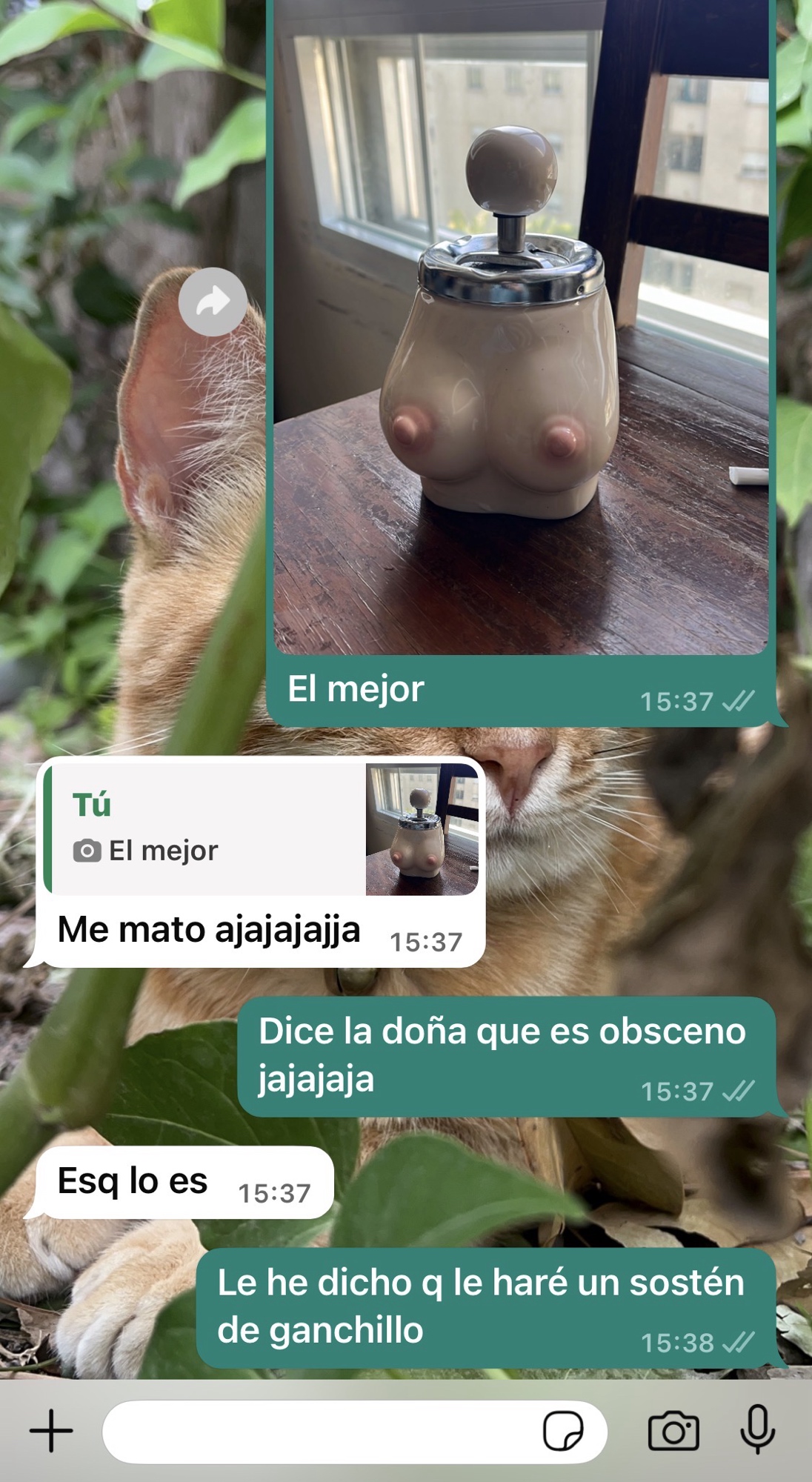This screenshot has width=812, height=1482.
Task: Launch the camera from the chat bar
Action: (673, 1431)
